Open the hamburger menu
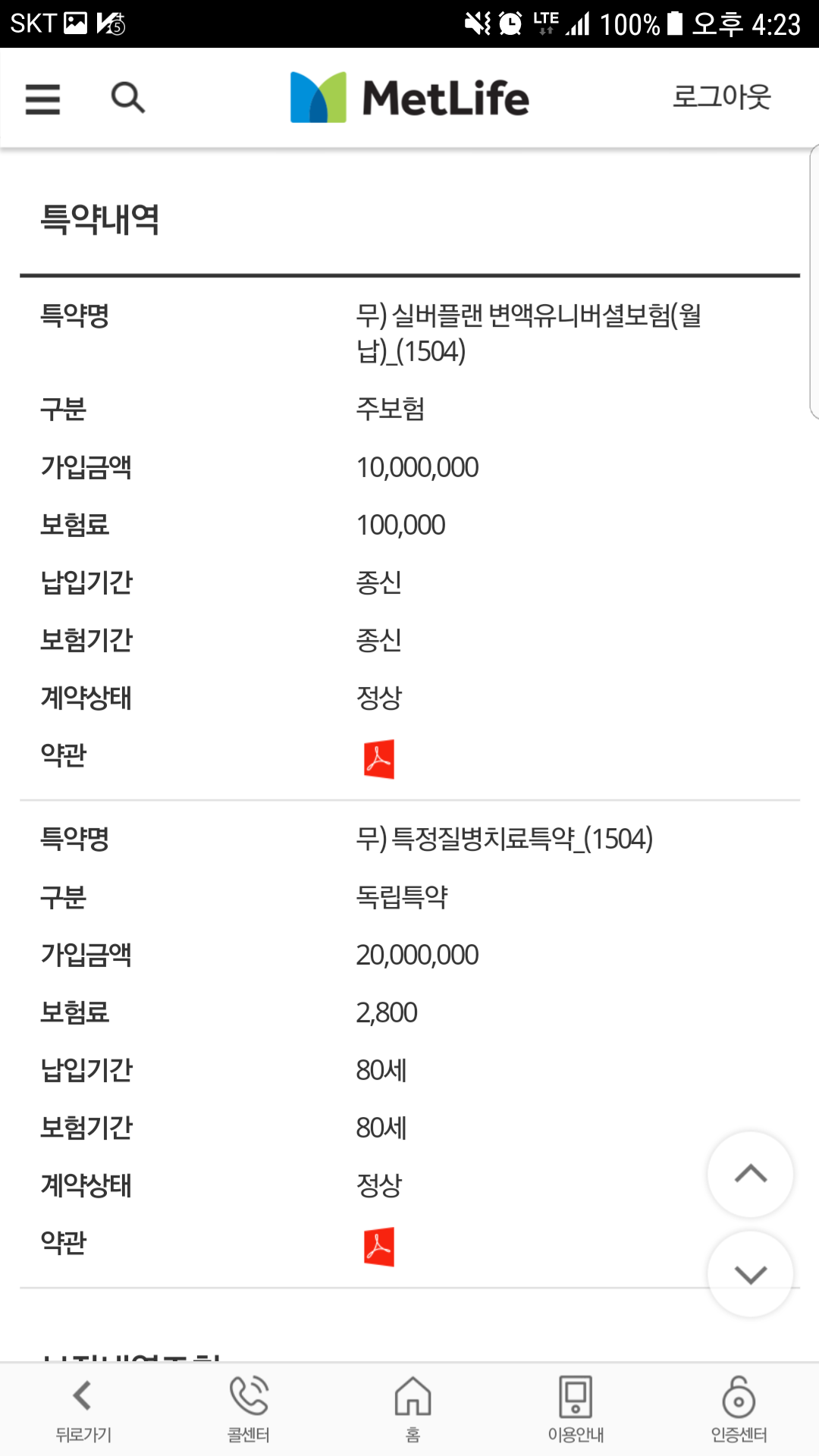819x1456 pixels. click(42, 99)
